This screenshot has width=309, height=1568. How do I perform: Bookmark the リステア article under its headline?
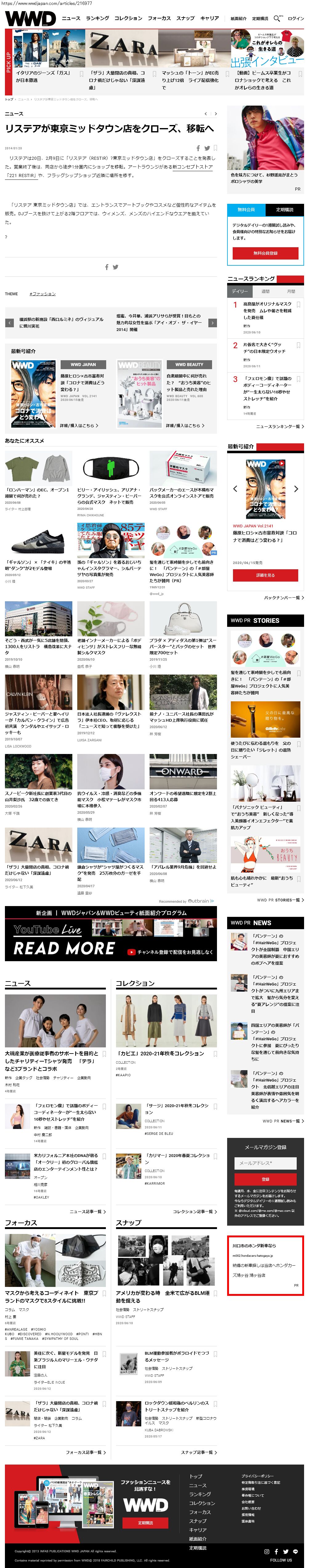click(215, 148)
